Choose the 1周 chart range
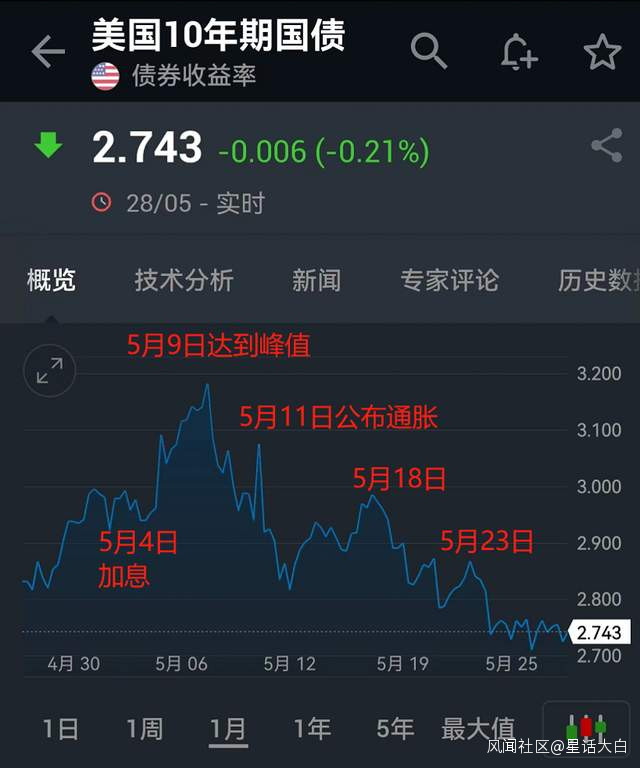 click(144, 729)
